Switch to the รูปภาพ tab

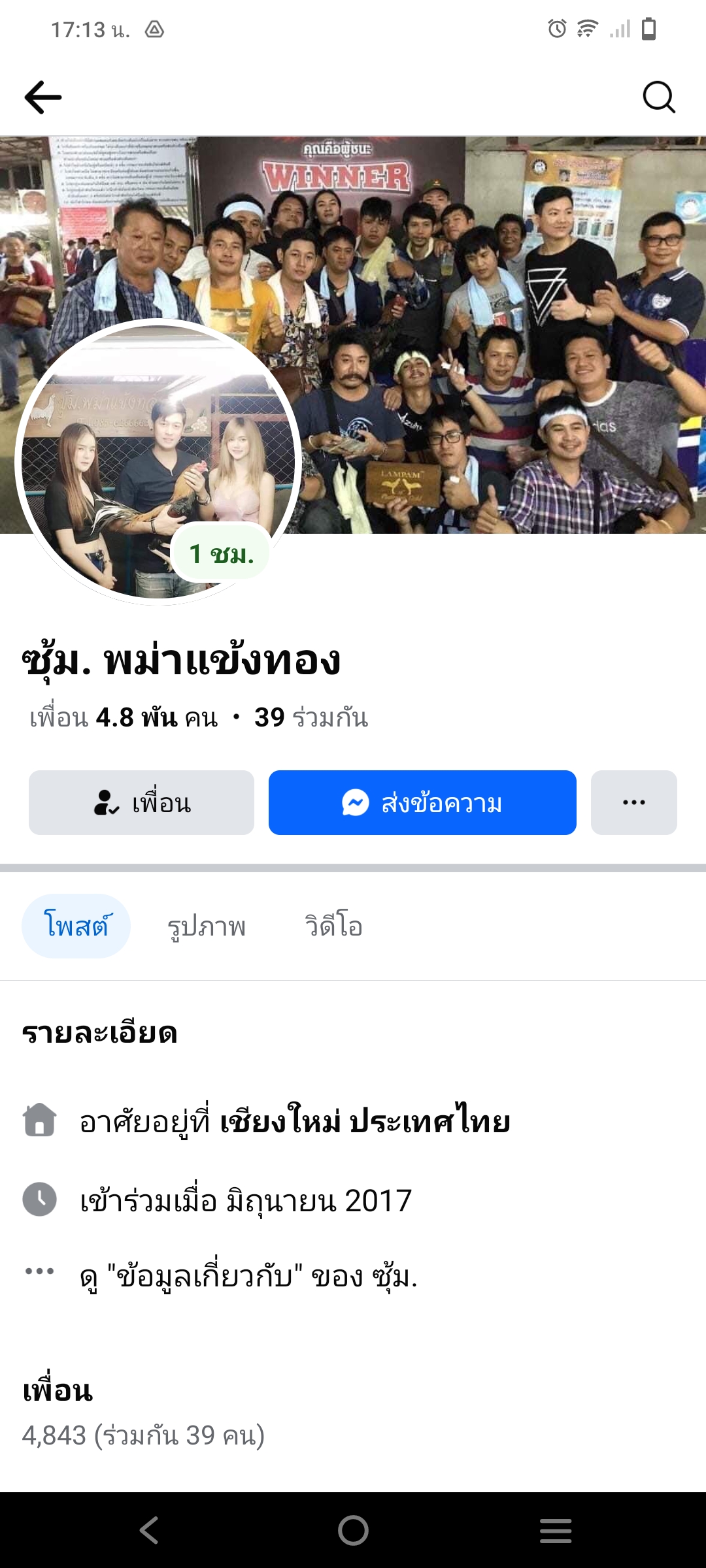pyautogui.click(x=207, y=926)
